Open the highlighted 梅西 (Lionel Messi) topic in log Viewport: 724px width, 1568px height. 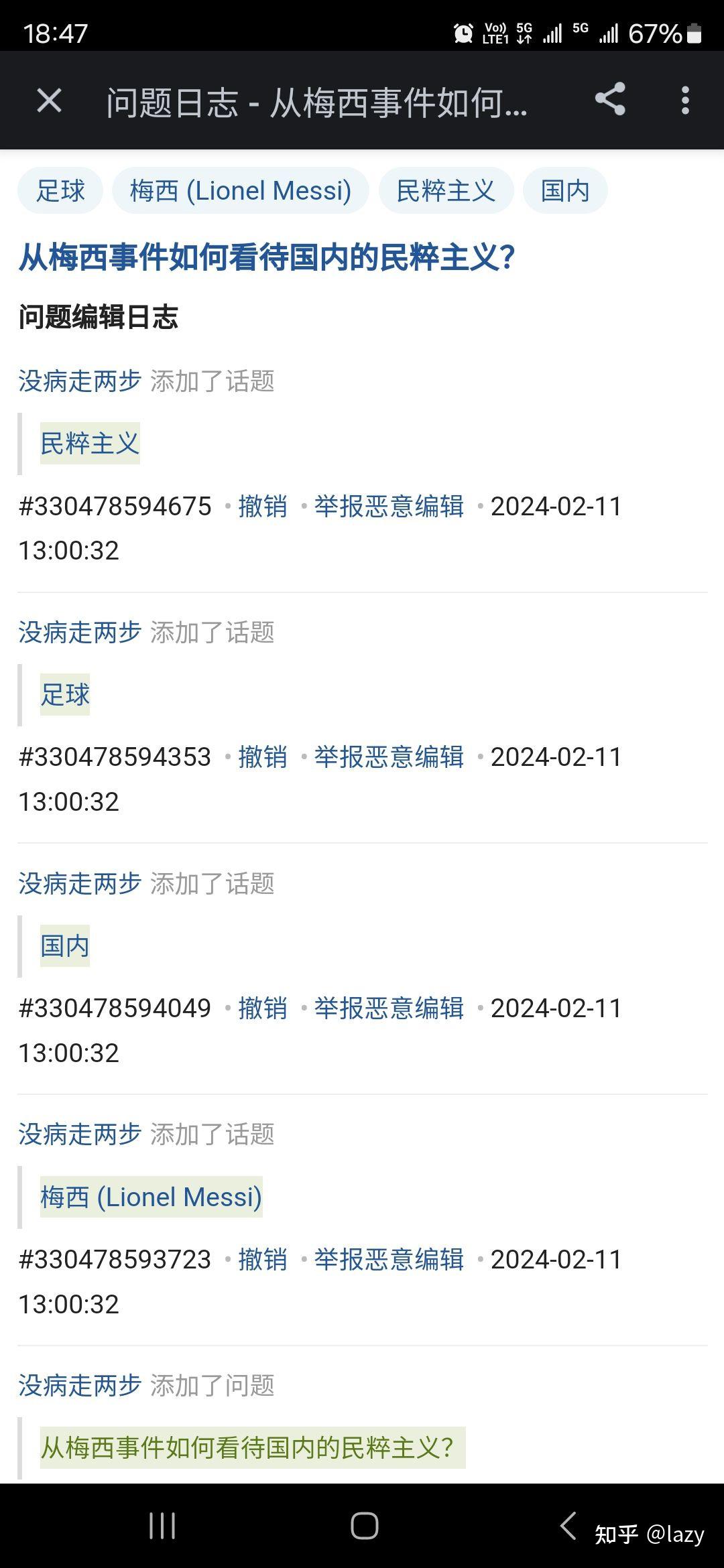pyautogui.click(x=151, y=1197)
